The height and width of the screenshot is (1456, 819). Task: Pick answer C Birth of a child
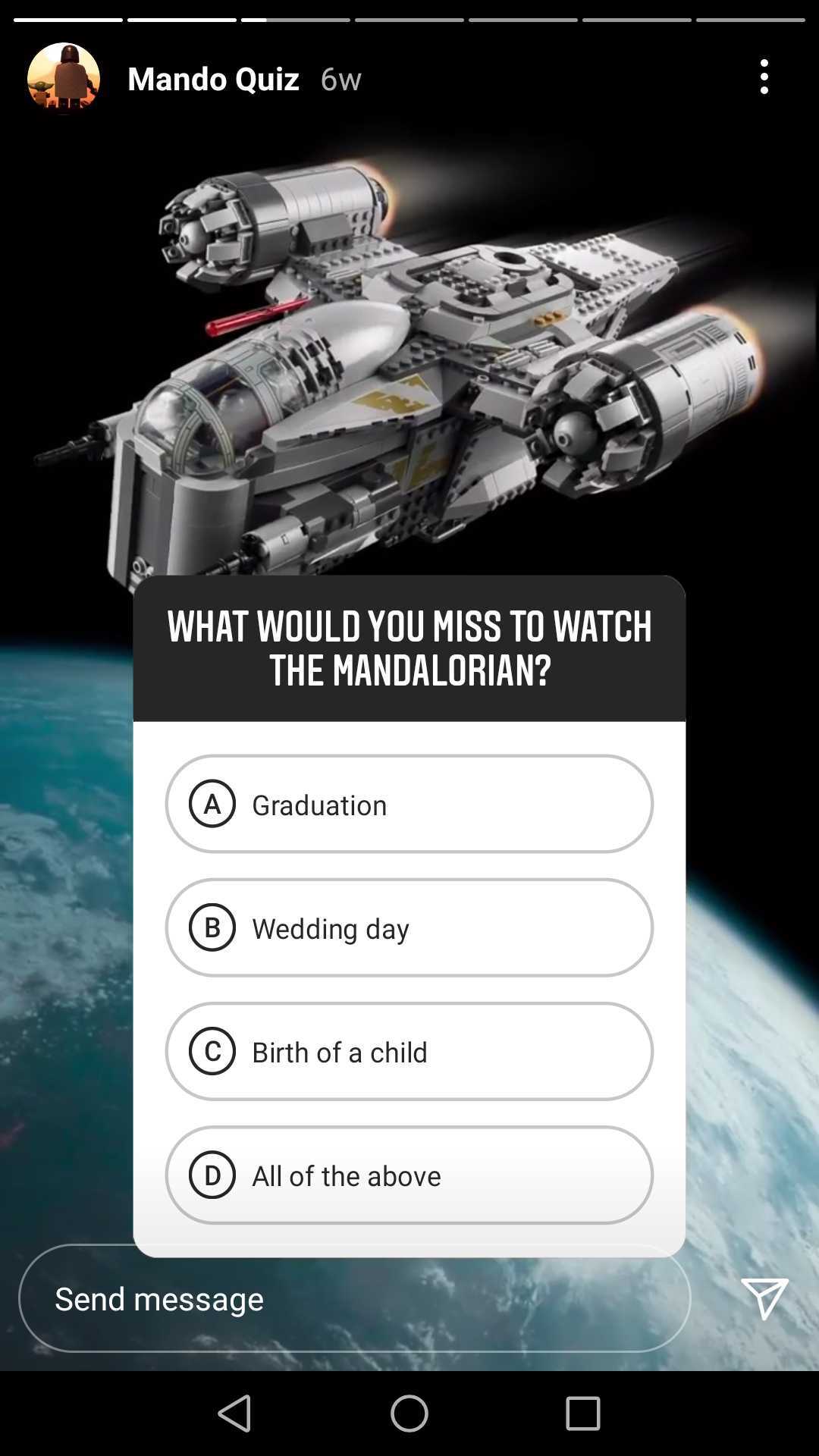pyautogui.click(x=409, y=1051)
